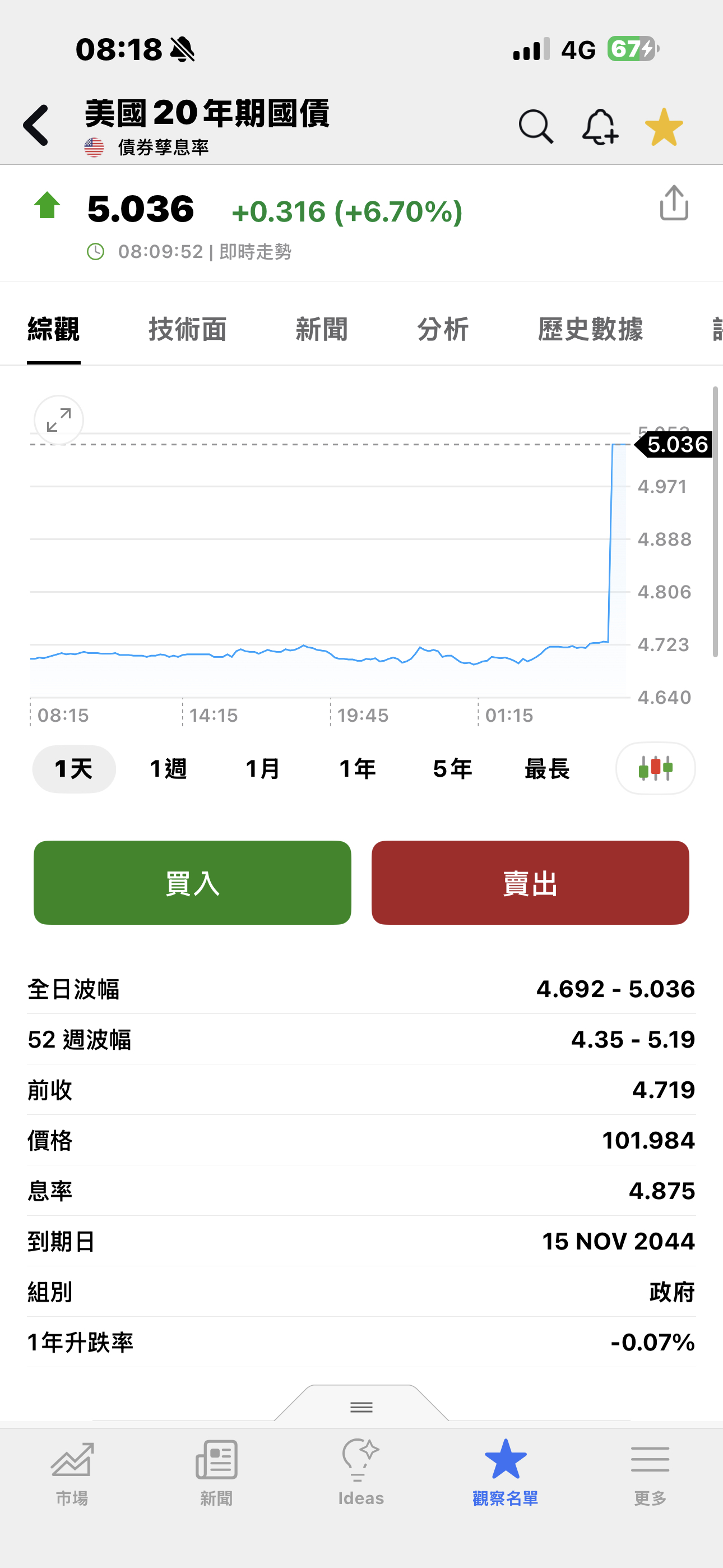Select the 最長 chart range
723x1568 pixels.
click(x=547, y=769)
